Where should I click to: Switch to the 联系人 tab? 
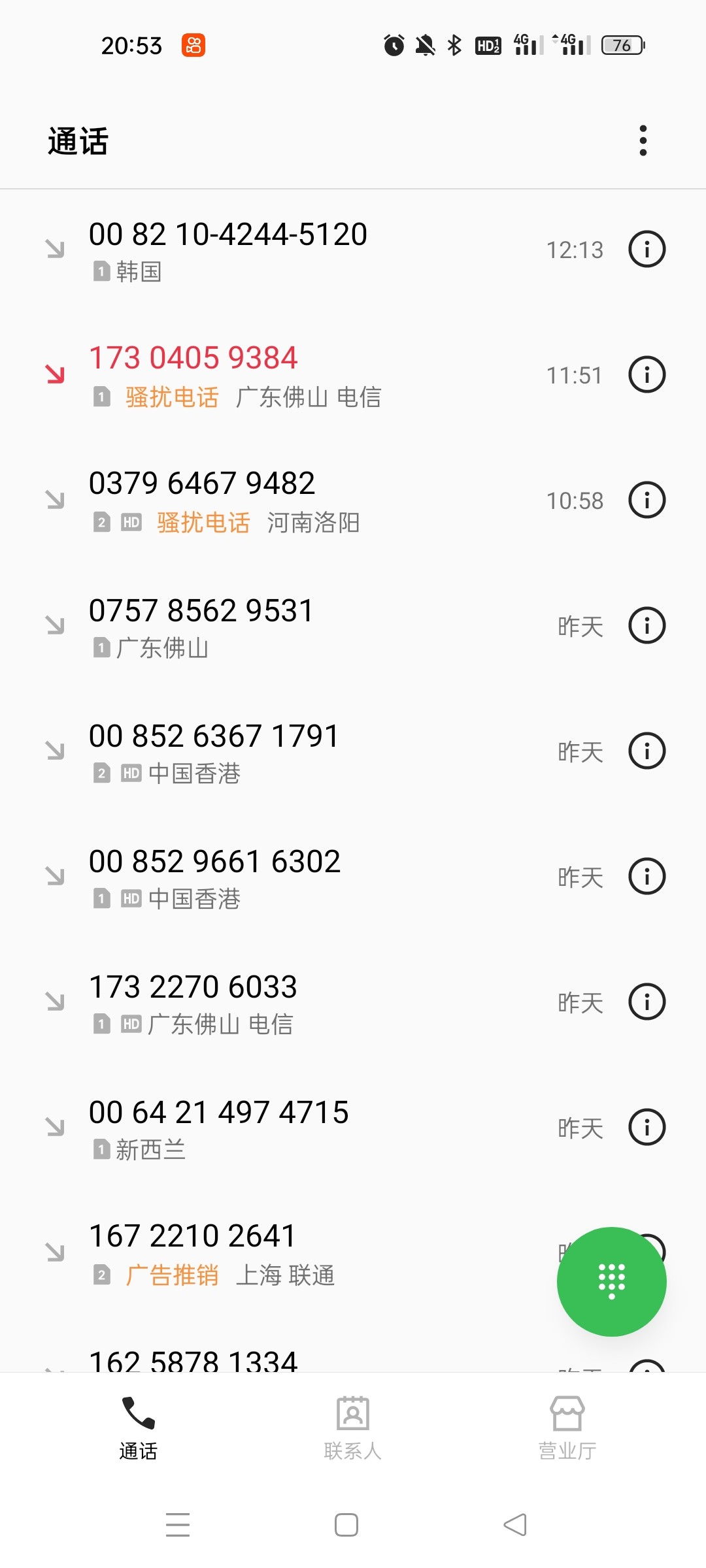pos(353,1428)
